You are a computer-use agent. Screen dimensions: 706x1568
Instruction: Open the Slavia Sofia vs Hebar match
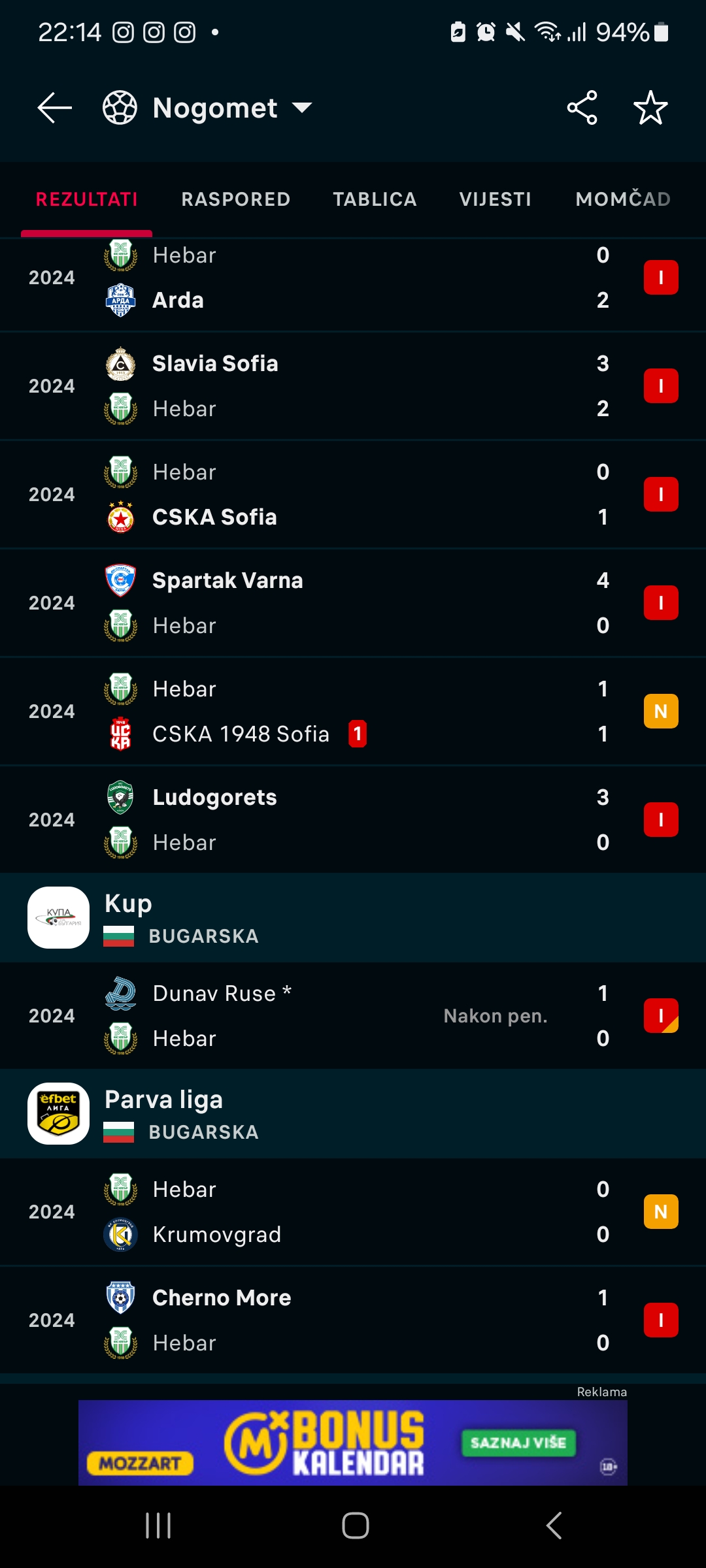353,386
